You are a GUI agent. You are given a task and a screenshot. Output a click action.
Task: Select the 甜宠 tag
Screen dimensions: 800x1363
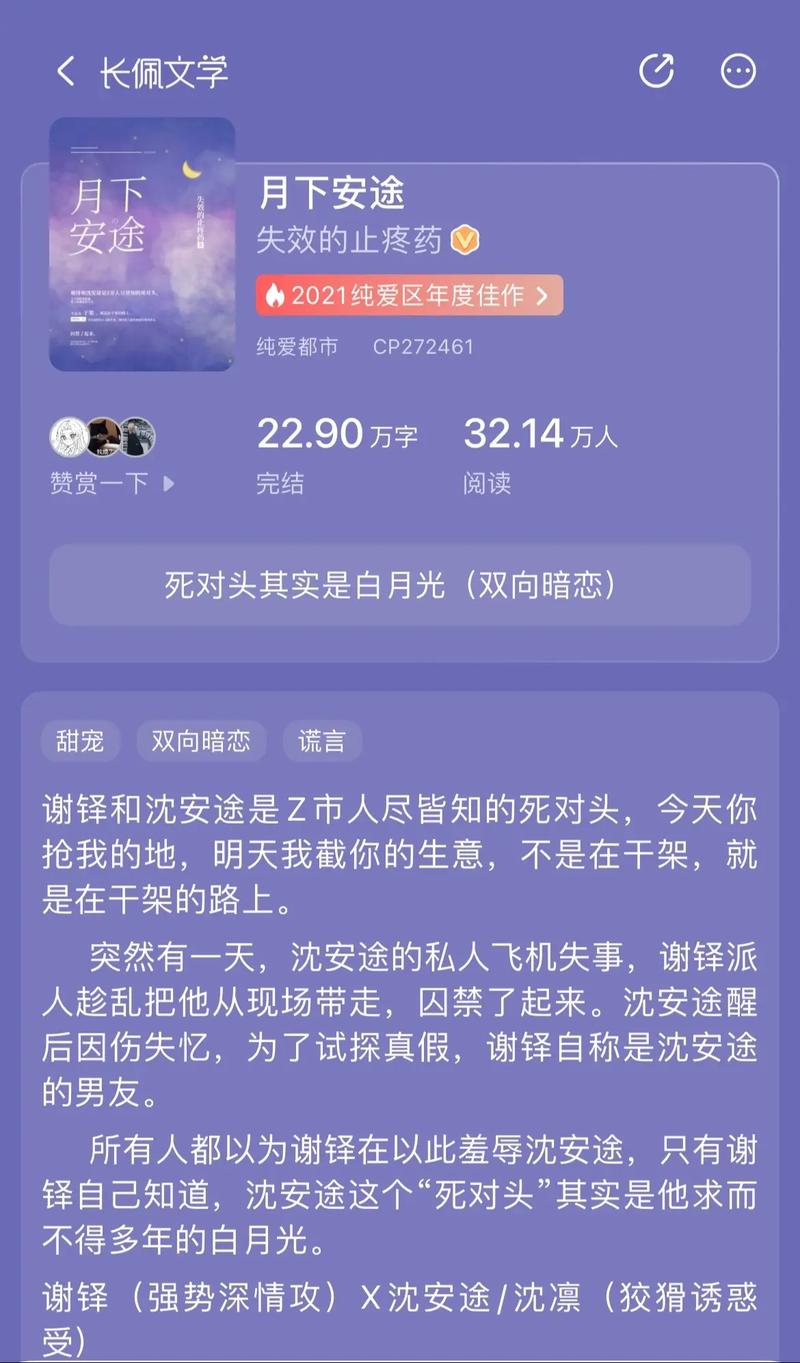tap(82, 741)
